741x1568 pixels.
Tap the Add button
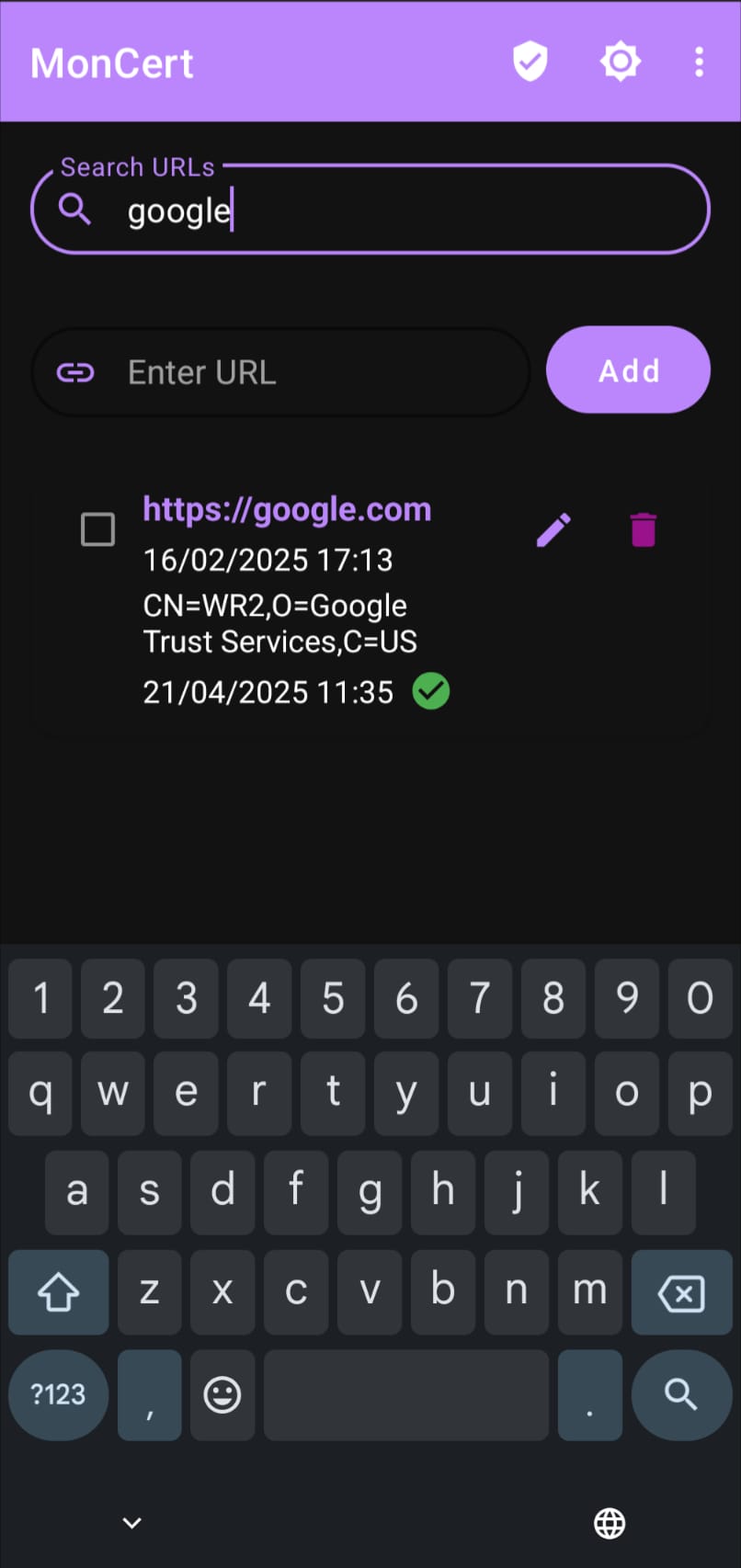[628, 370]
